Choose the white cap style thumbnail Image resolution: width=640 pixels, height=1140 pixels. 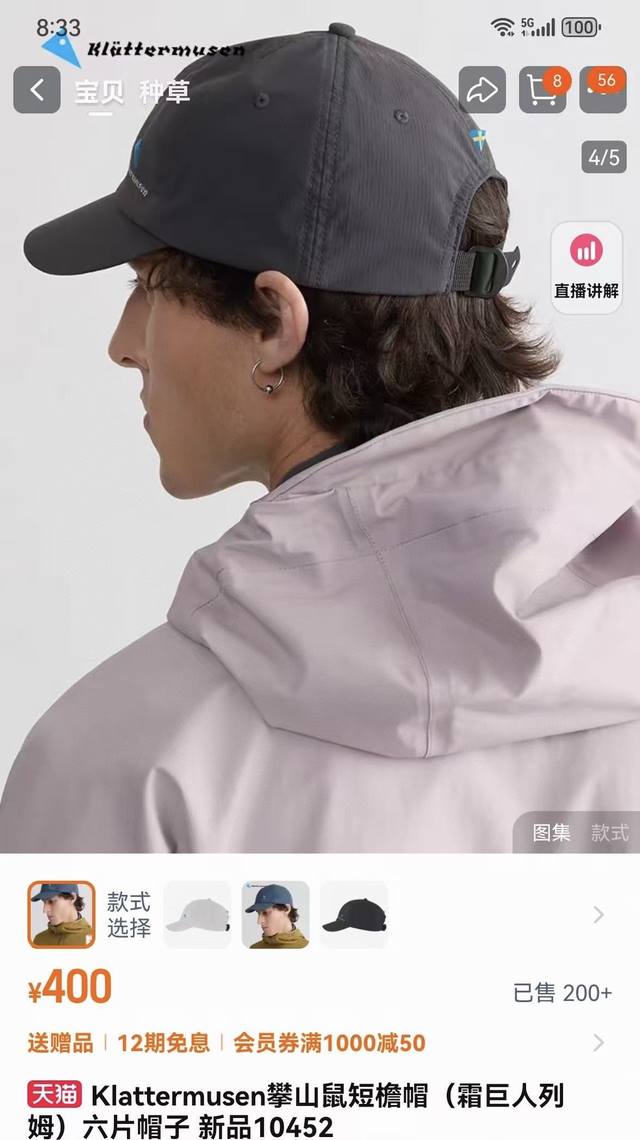(197, 914)
